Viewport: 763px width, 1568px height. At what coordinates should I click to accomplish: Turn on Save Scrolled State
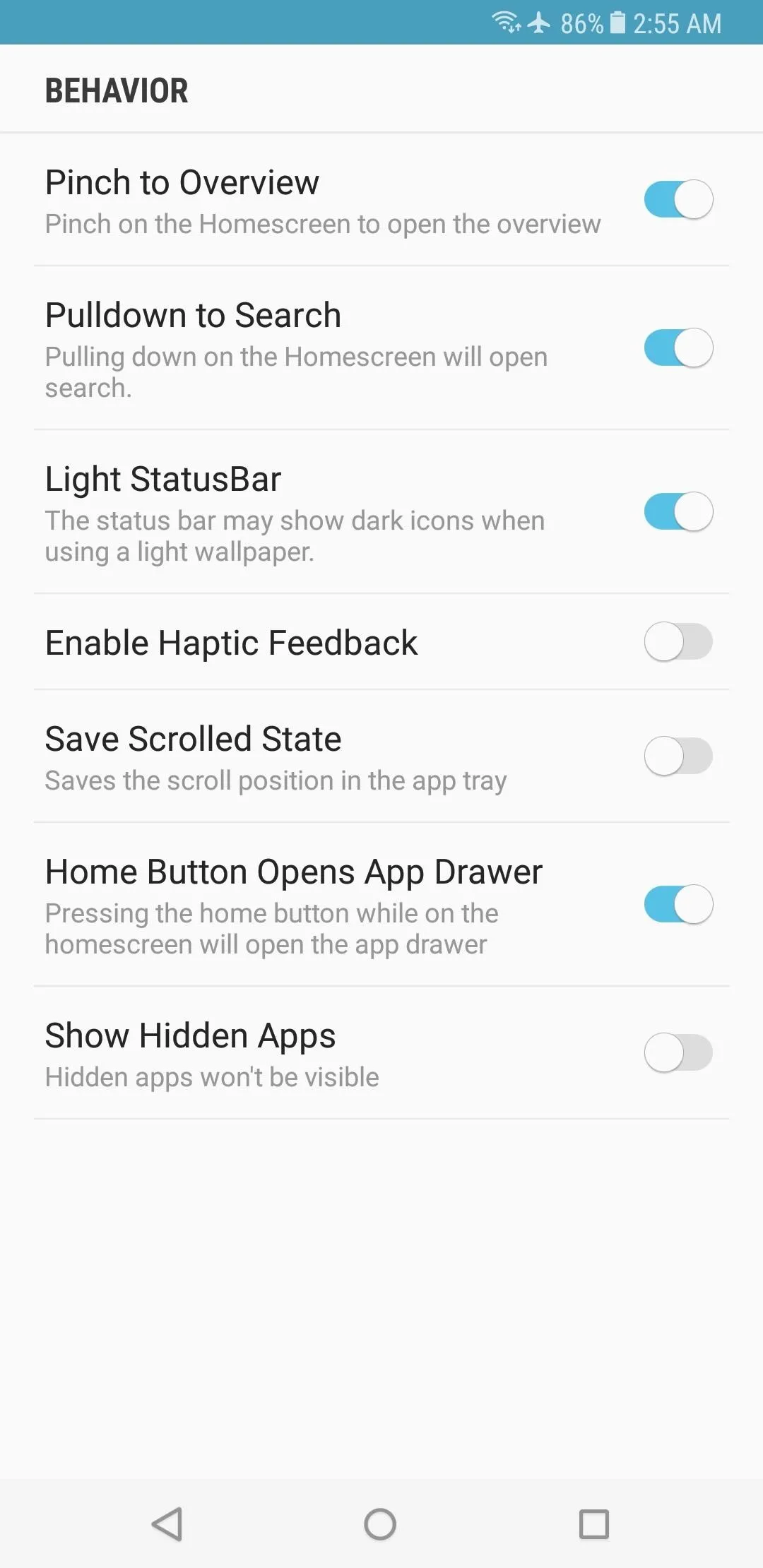coord(678,756)
